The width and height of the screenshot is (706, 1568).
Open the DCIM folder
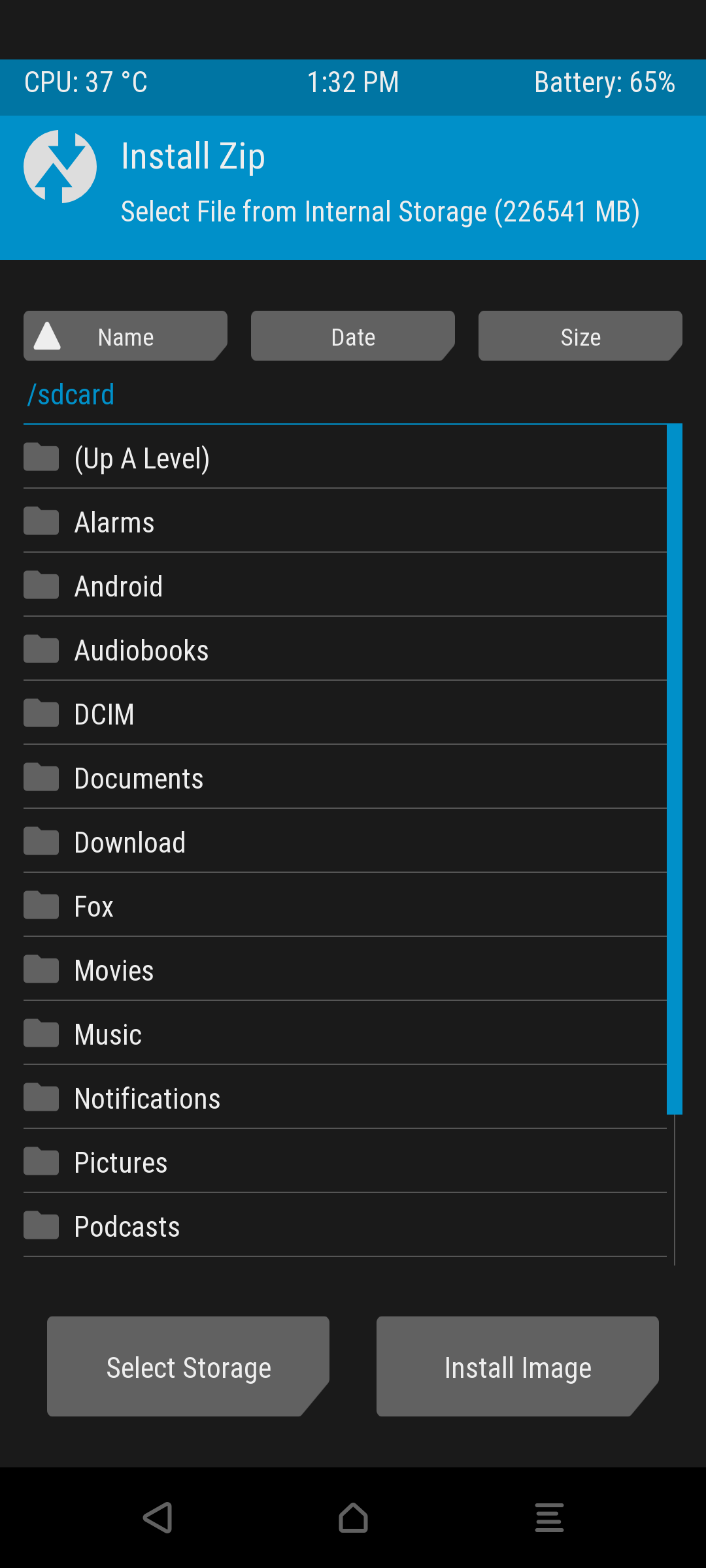345,713
